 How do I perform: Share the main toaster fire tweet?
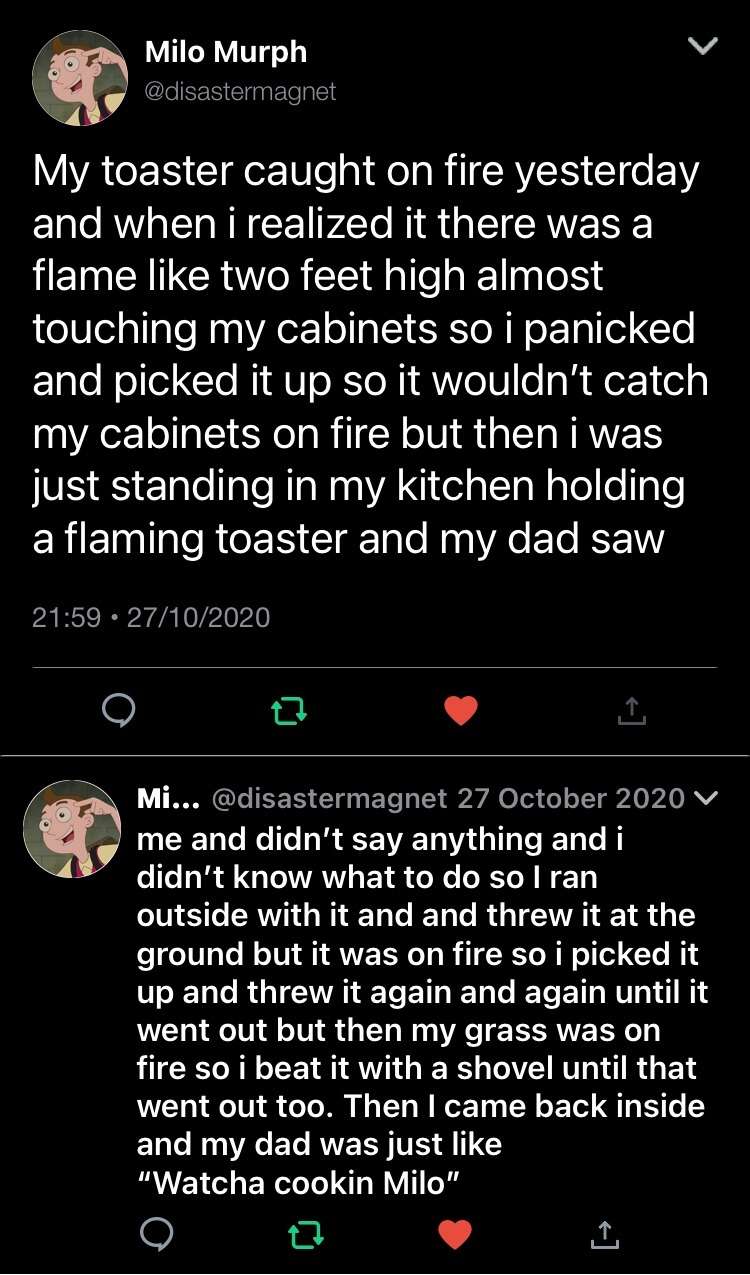(631, 711)
